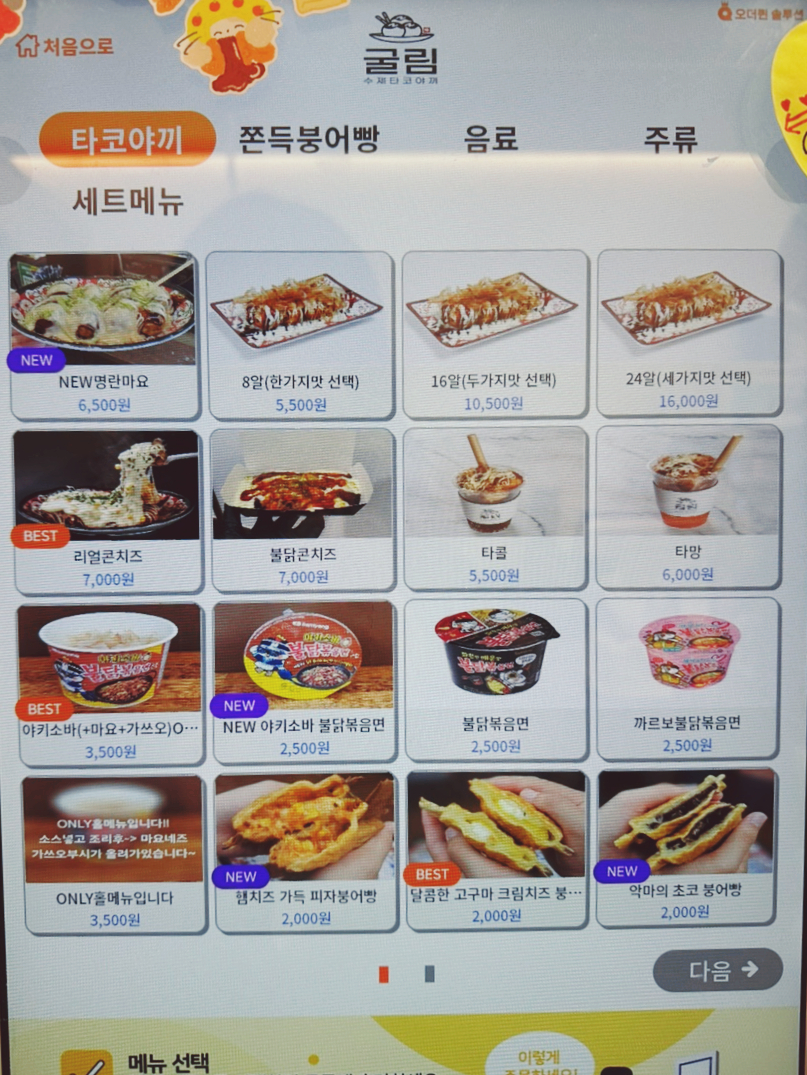
Task: Select NEW 야키소바 불닭볶음면
Action: click(304, 682)
